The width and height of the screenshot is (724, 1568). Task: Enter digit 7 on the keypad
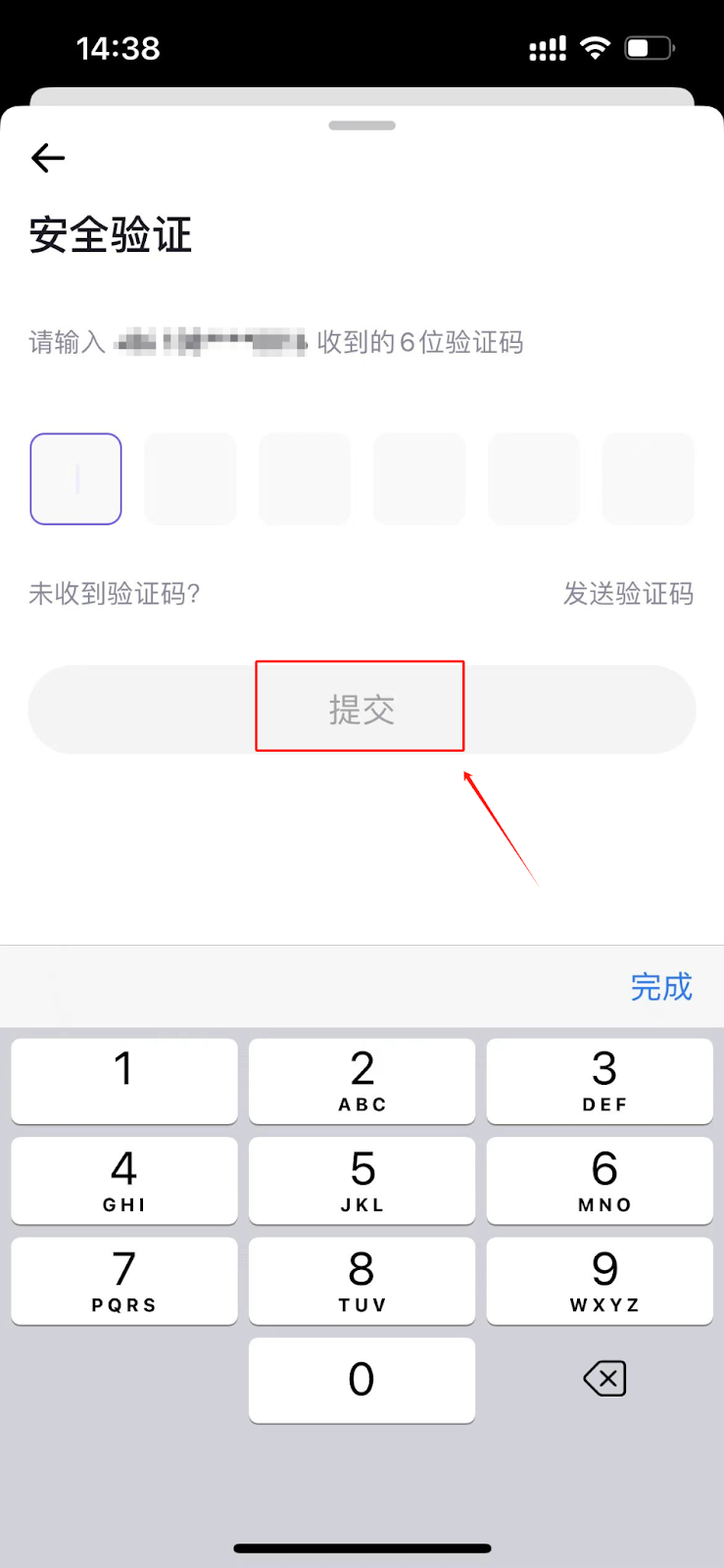tap(124, 1281)
